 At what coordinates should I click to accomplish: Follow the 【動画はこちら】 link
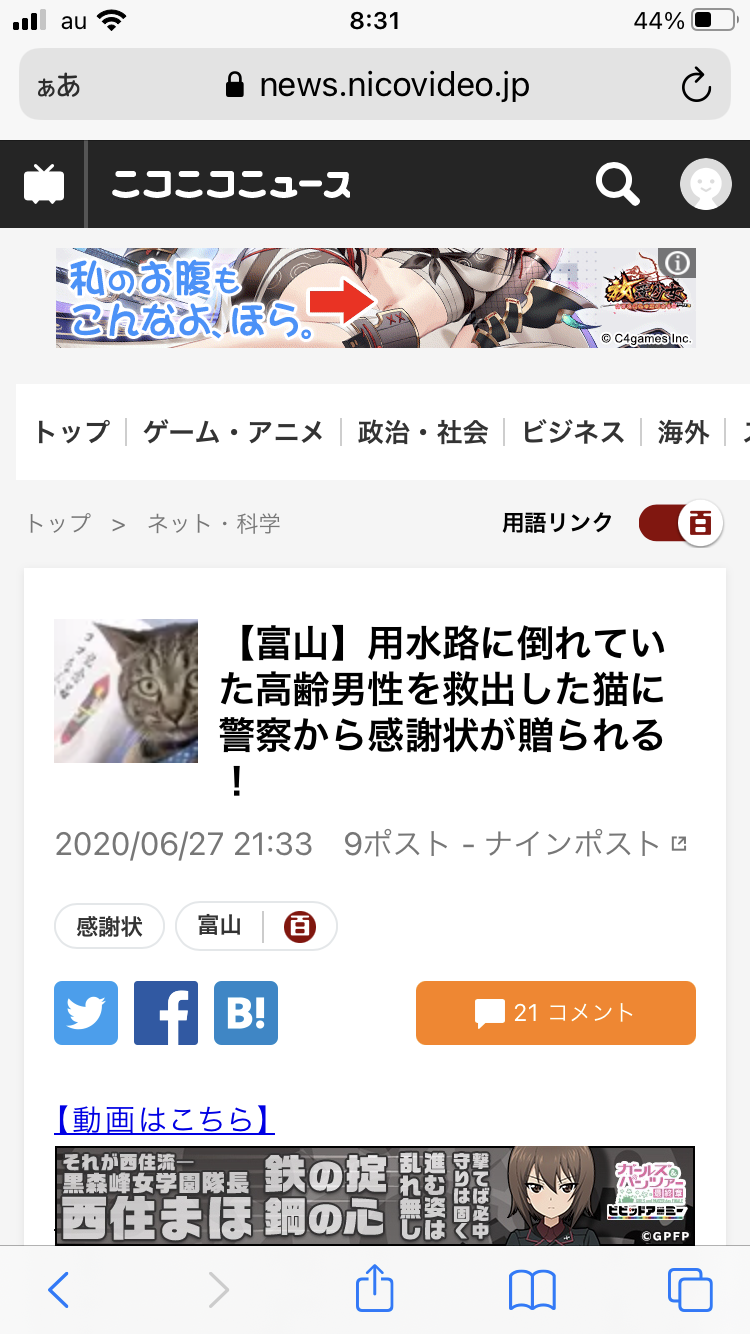[x=164, y=1120]
